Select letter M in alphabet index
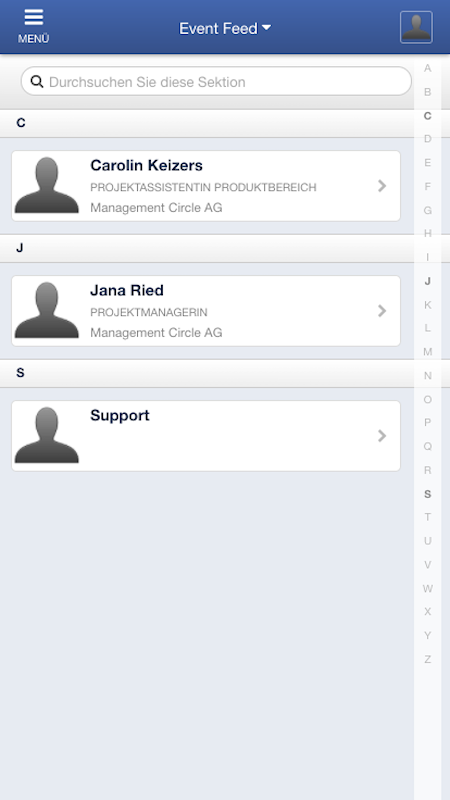The image size is (450, 800). point(428,352)
